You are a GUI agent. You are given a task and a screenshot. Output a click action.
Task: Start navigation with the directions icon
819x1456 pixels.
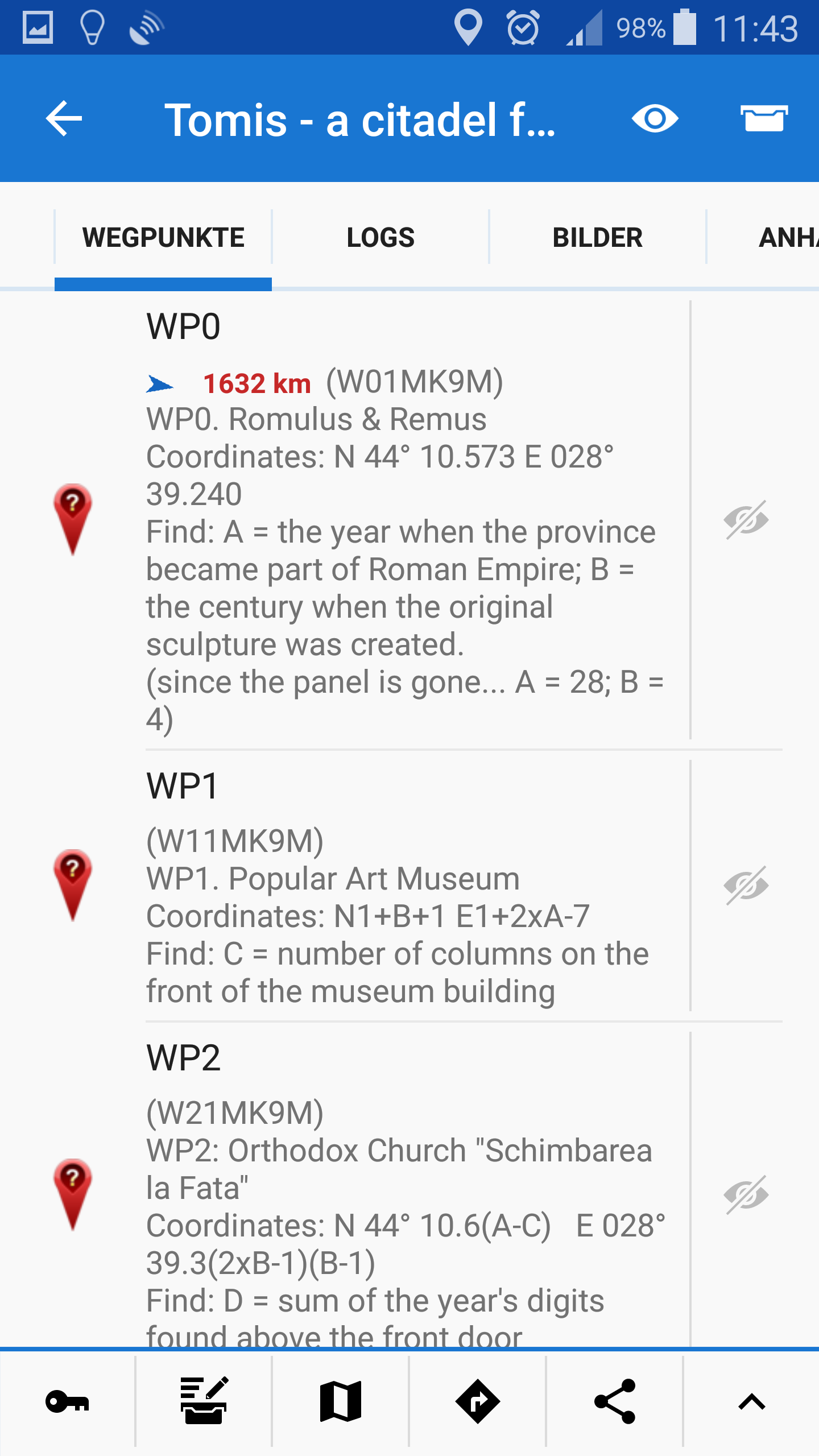(x=477, y=1401)
